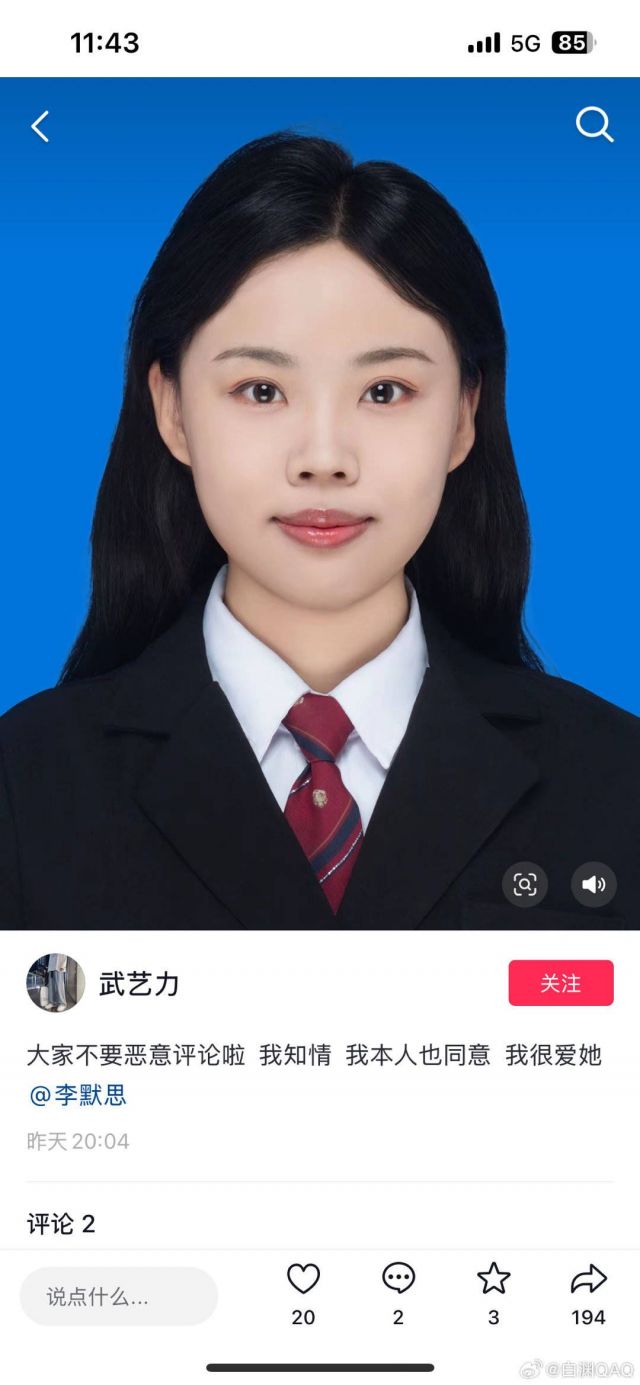Open 武艺力's profile avatar

pos(55,983)
